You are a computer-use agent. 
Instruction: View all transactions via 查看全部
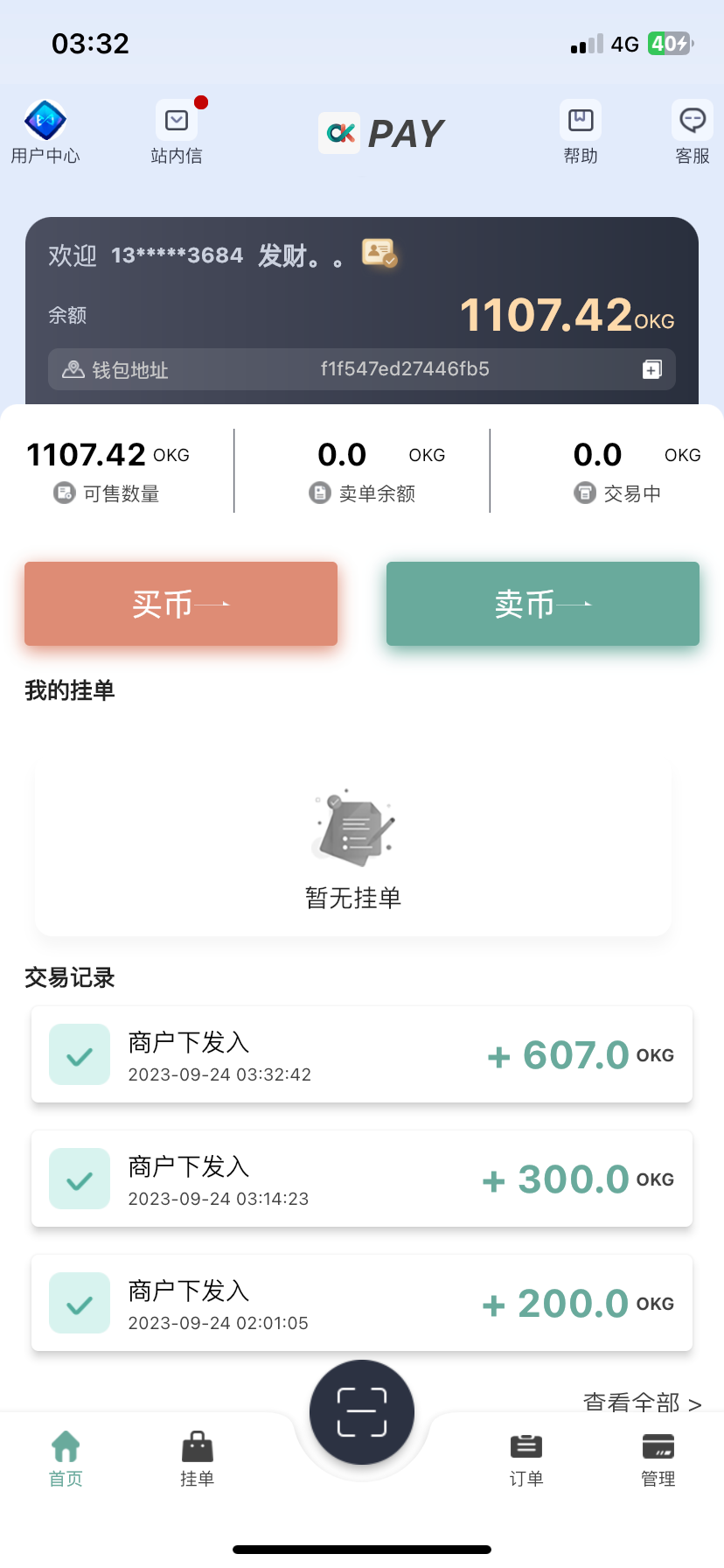(642, 1403)
